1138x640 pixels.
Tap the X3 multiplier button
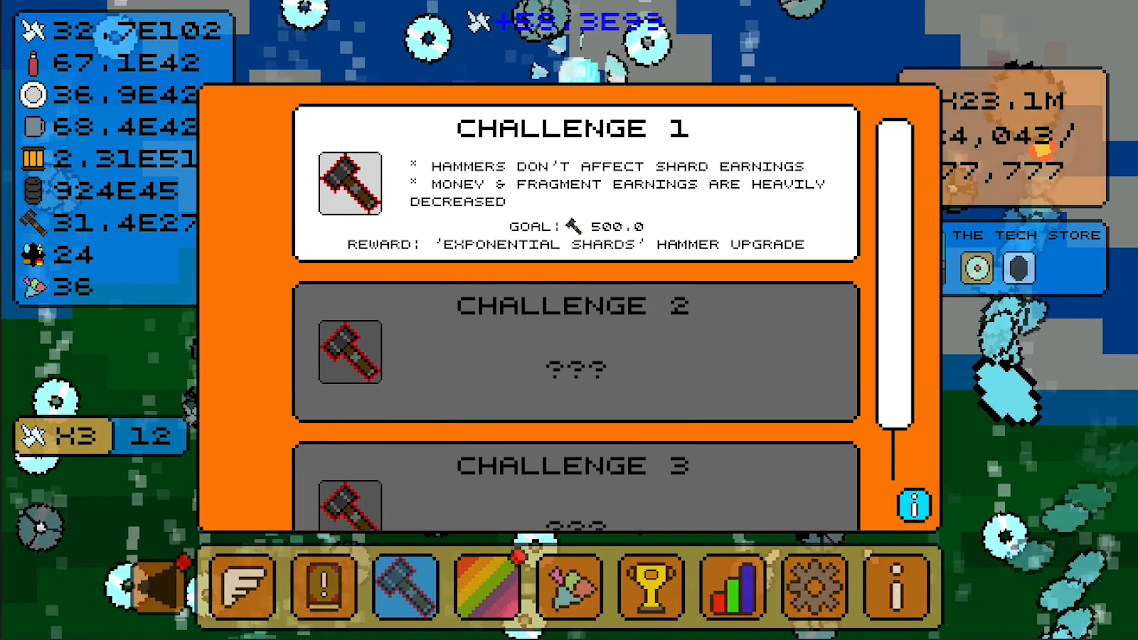tap(63, 436)
